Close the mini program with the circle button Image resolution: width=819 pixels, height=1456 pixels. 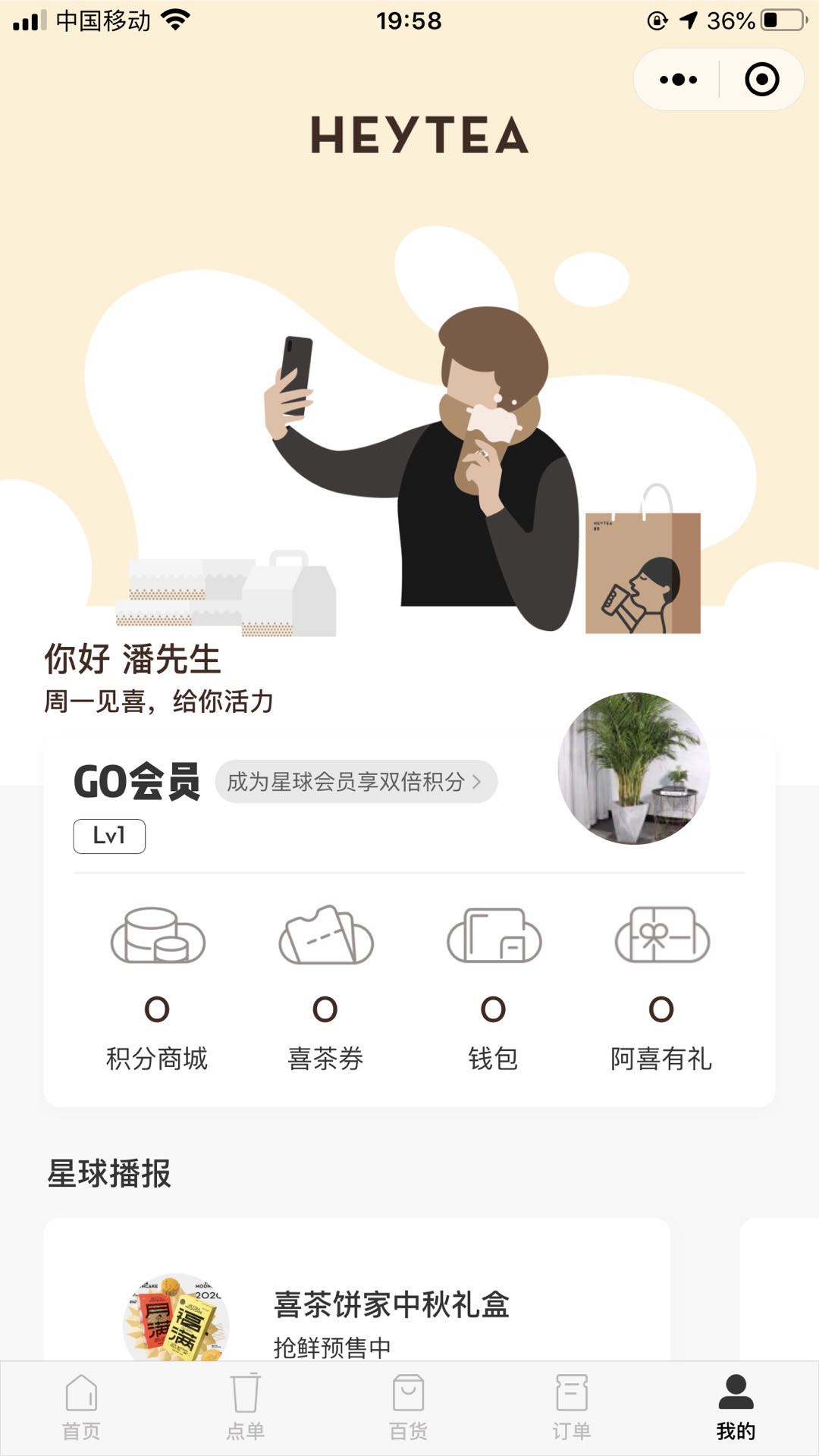coord(761,80)
